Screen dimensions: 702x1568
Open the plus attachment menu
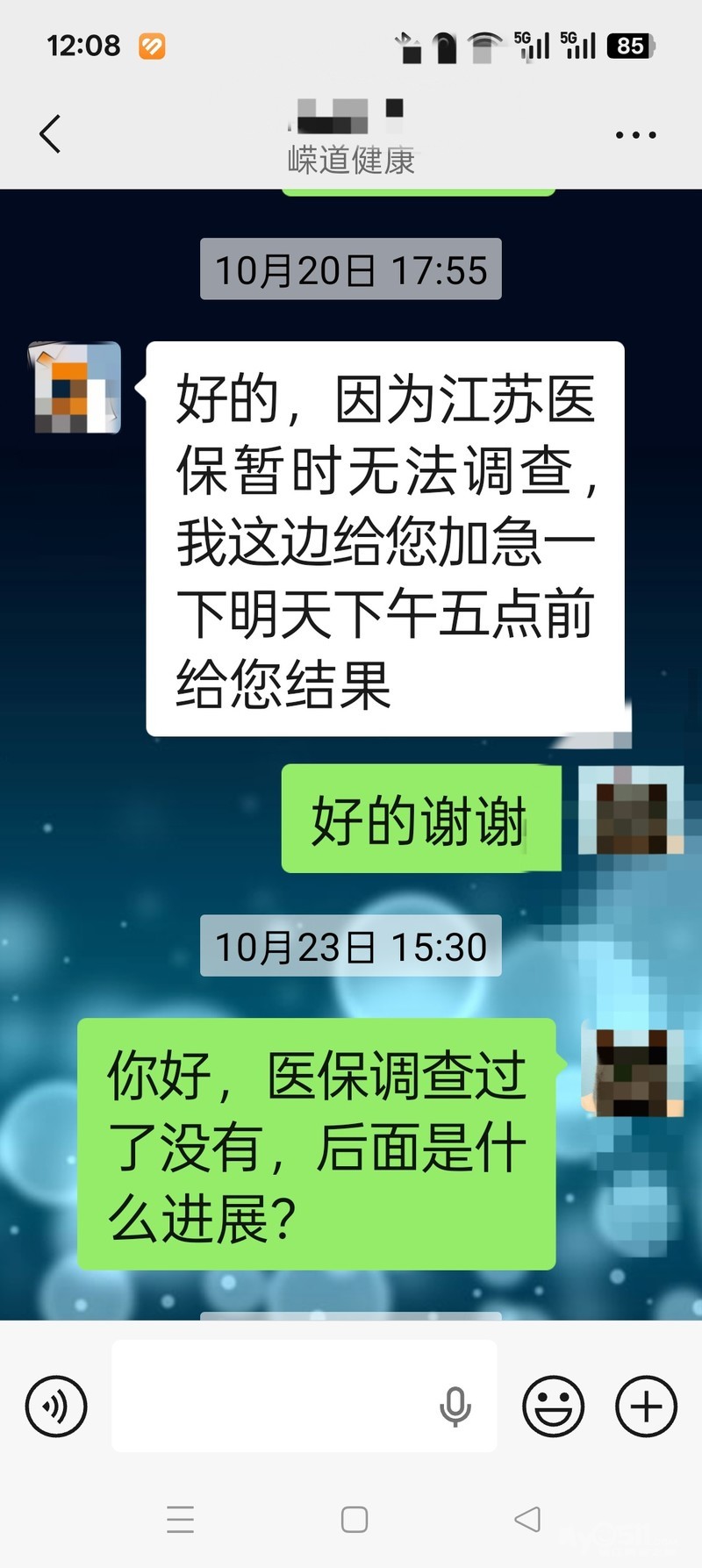pos(647,1407)
